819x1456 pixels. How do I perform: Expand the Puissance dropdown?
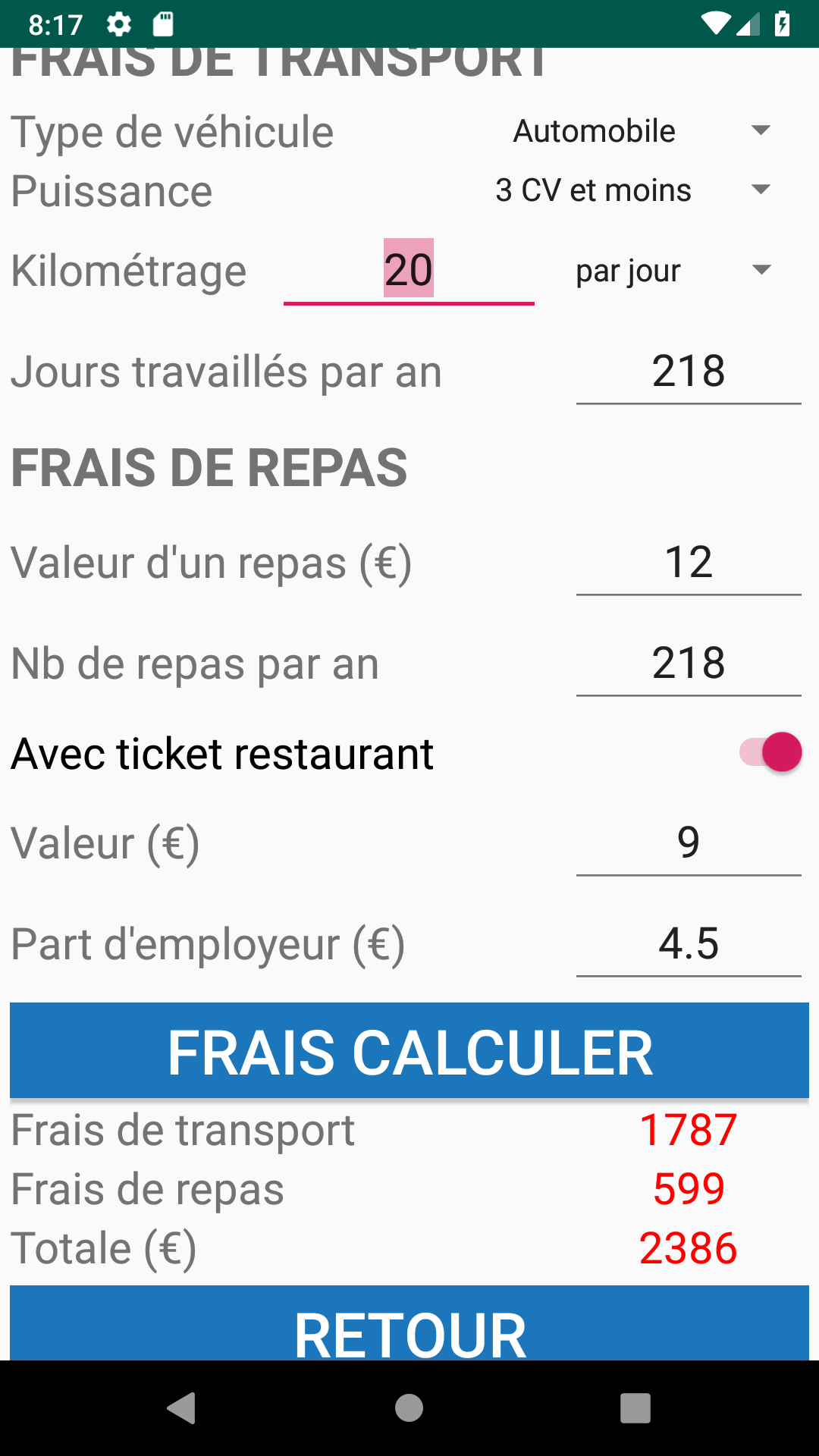click(633, 190)
